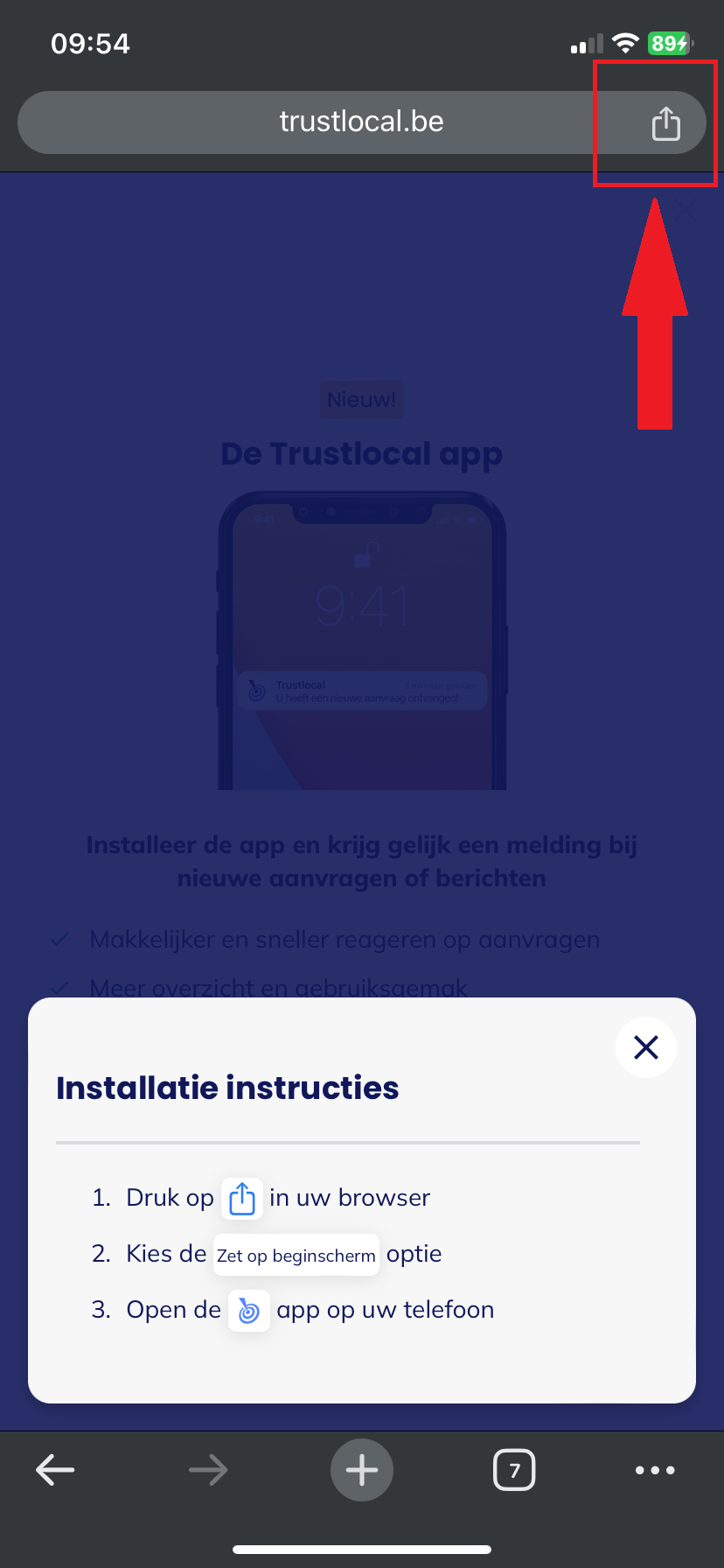The image size is (724, 1568).
Task: Open a new browser tab
Action: (361, 1470)
